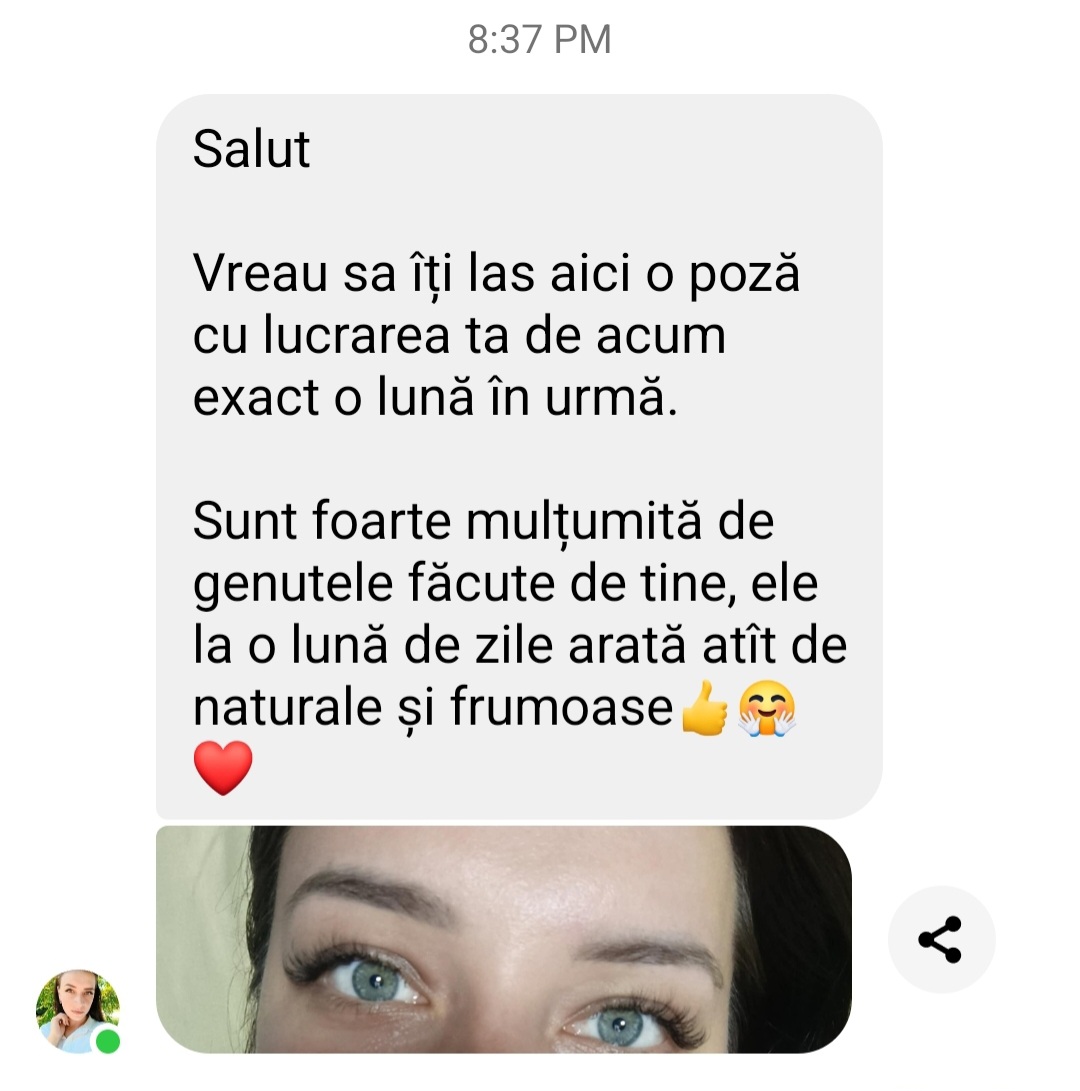Share the received eyebrow photo
Image resolution: width=1080 pixels, height=1091 pixels.
click(940, 940)
